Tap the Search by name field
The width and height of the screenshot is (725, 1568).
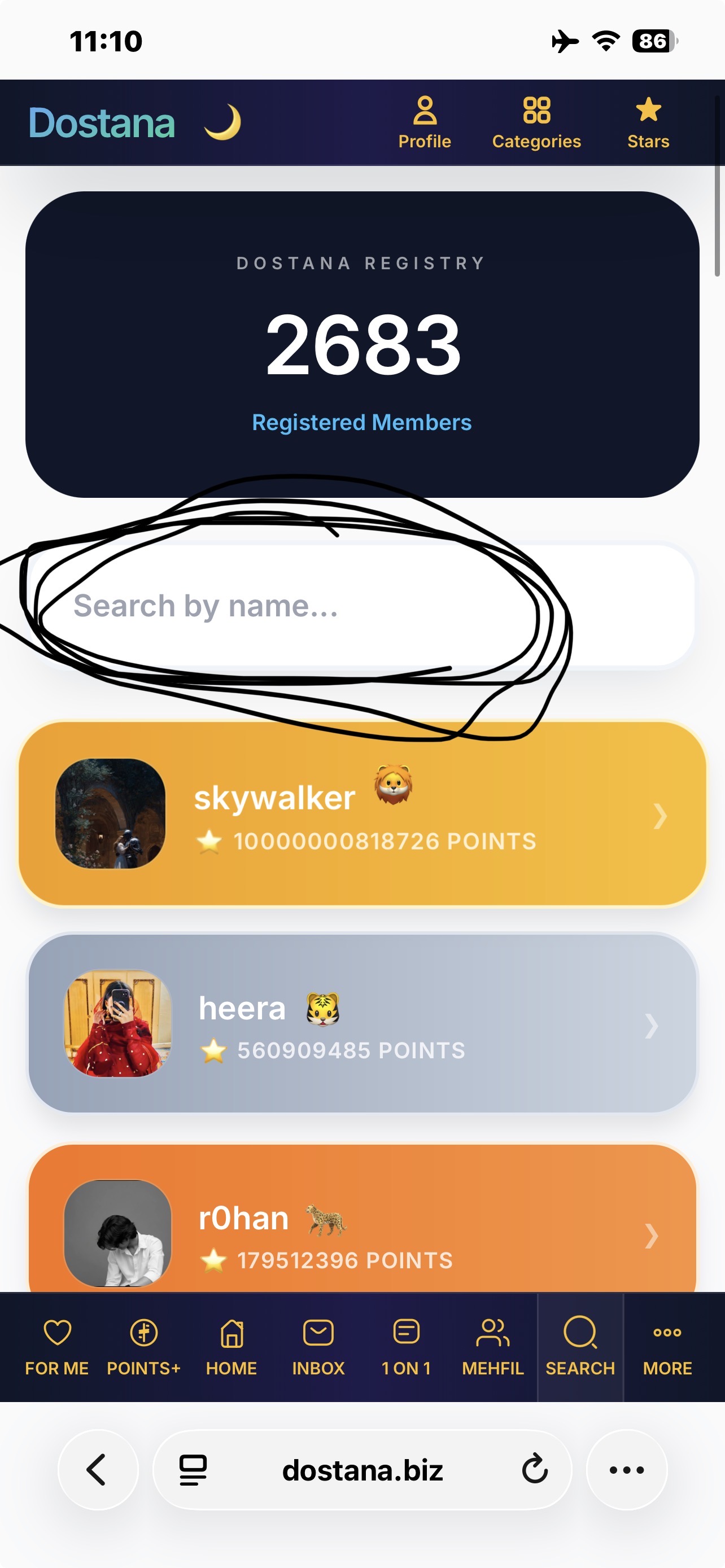(361, 606)
